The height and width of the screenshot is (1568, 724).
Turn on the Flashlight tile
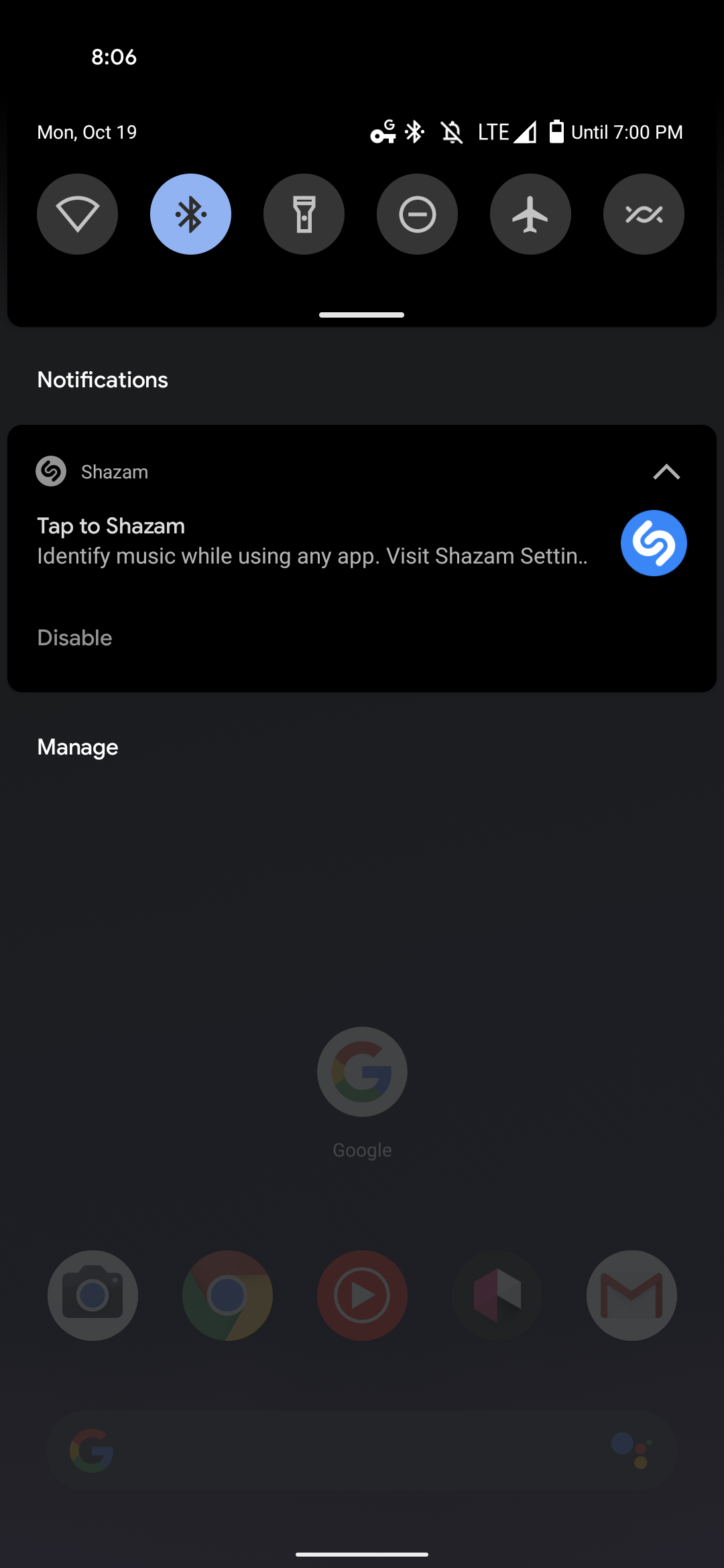(x=304, y=214)
